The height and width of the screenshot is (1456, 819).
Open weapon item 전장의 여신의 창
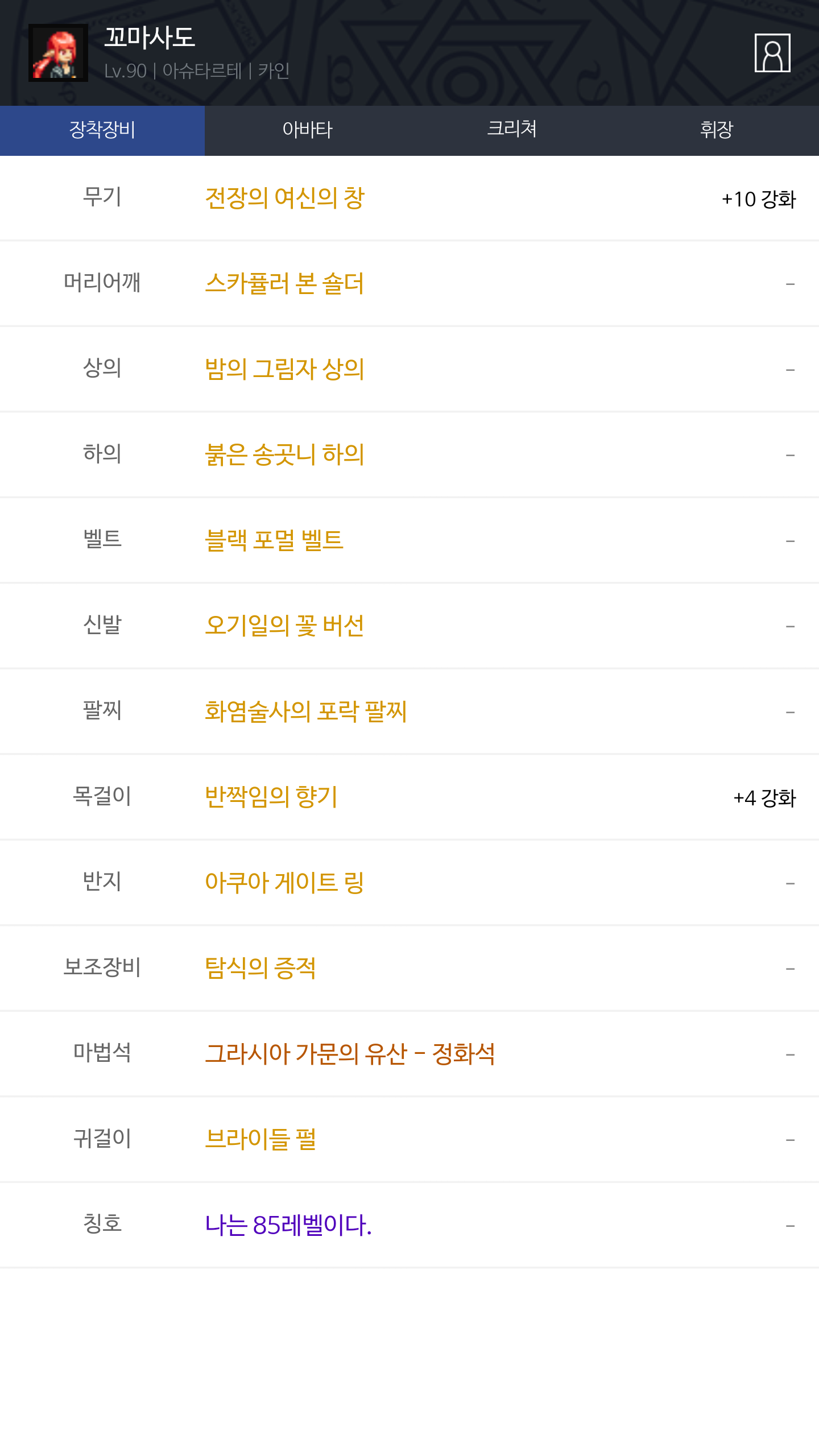tap(284, 198)
